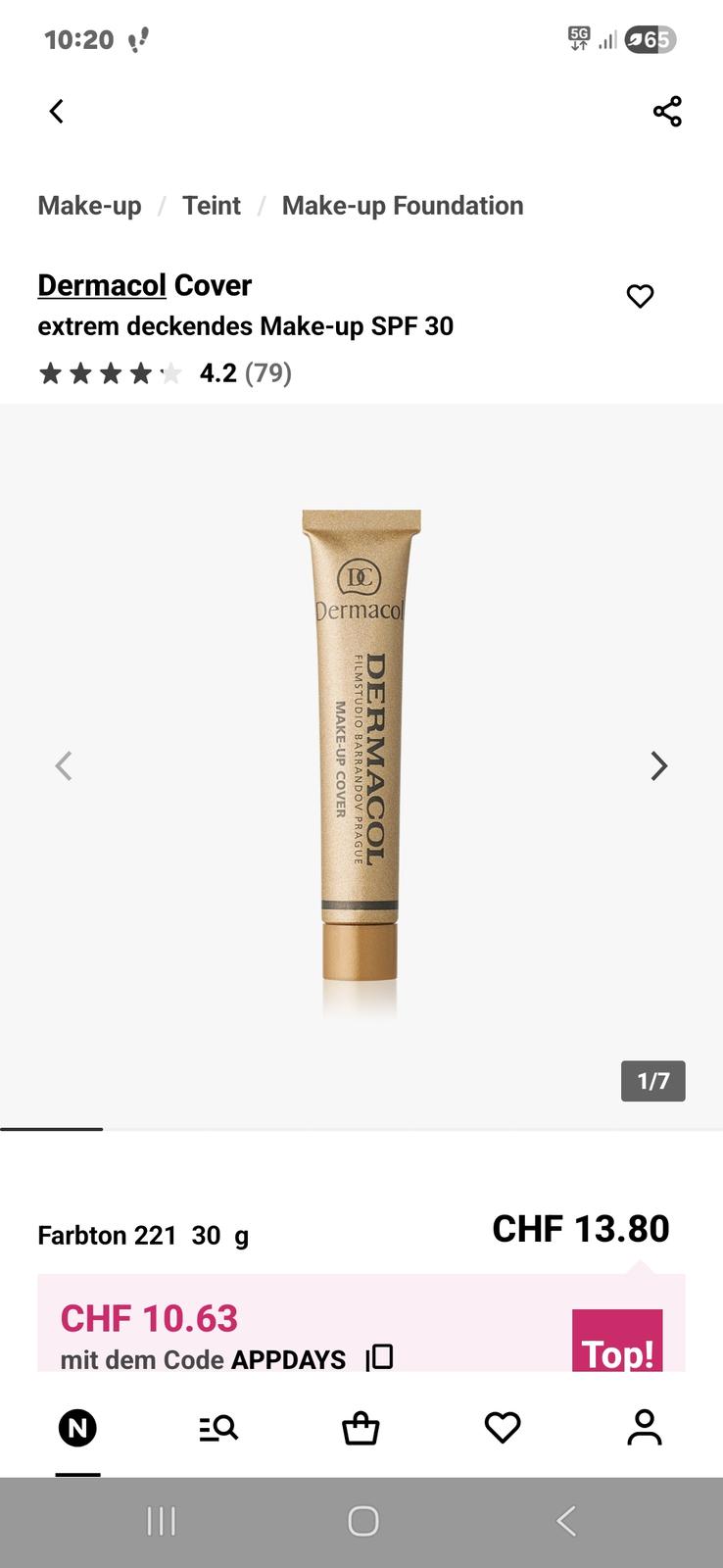The image size is (723, 1568).
Task: Show previous product image
Action: pyautogui.click(x=64, y=765)
